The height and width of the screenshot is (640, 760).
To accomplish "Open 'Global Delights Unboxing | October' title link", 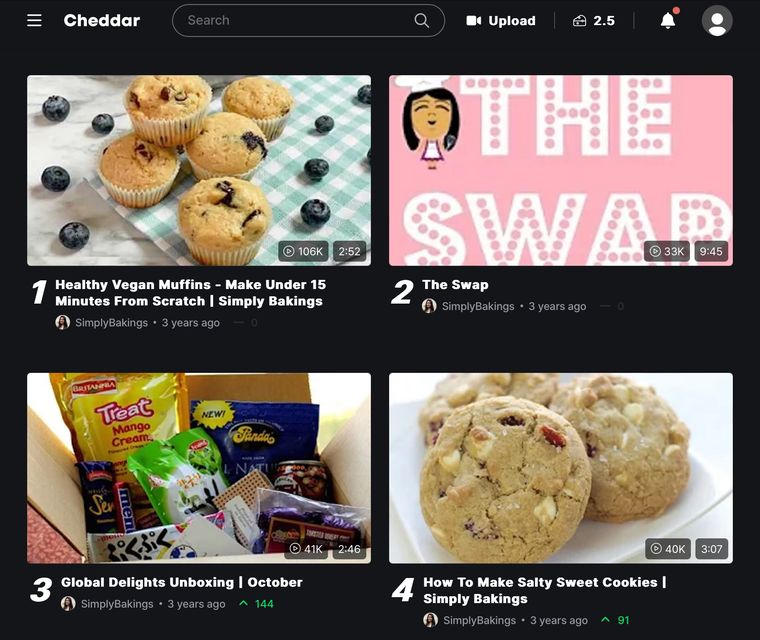I will (181, 582).
